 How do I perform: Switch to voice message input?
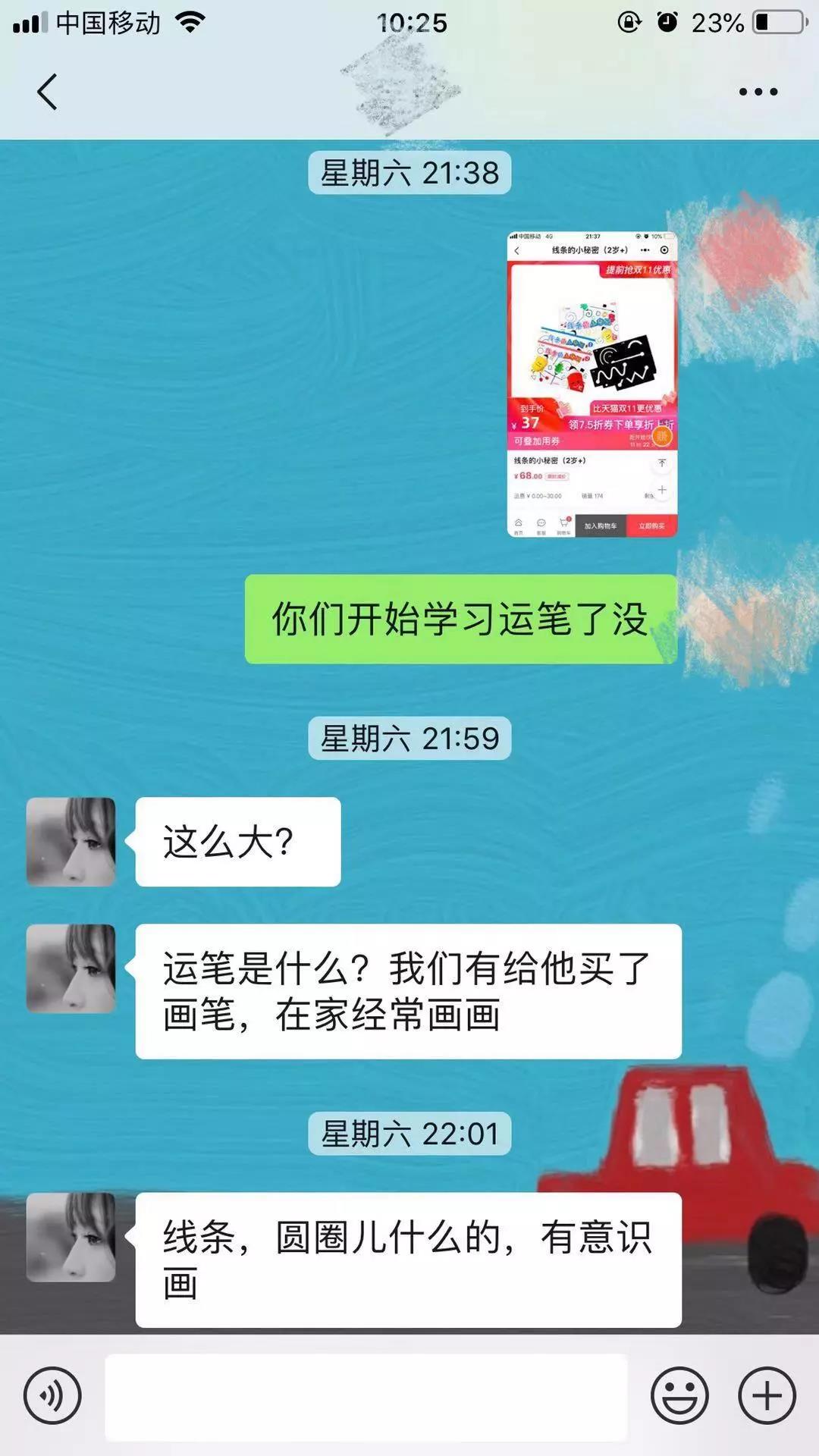[x=52, y=1395]
